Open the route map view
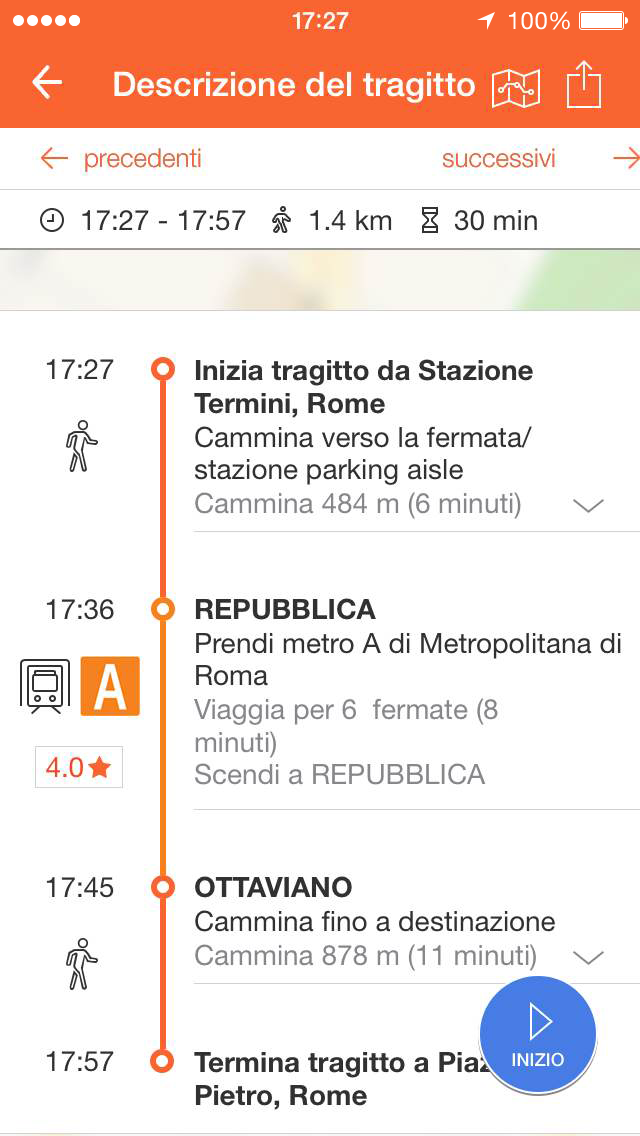Screen dimensions: 640x1136 coord(516,86)
